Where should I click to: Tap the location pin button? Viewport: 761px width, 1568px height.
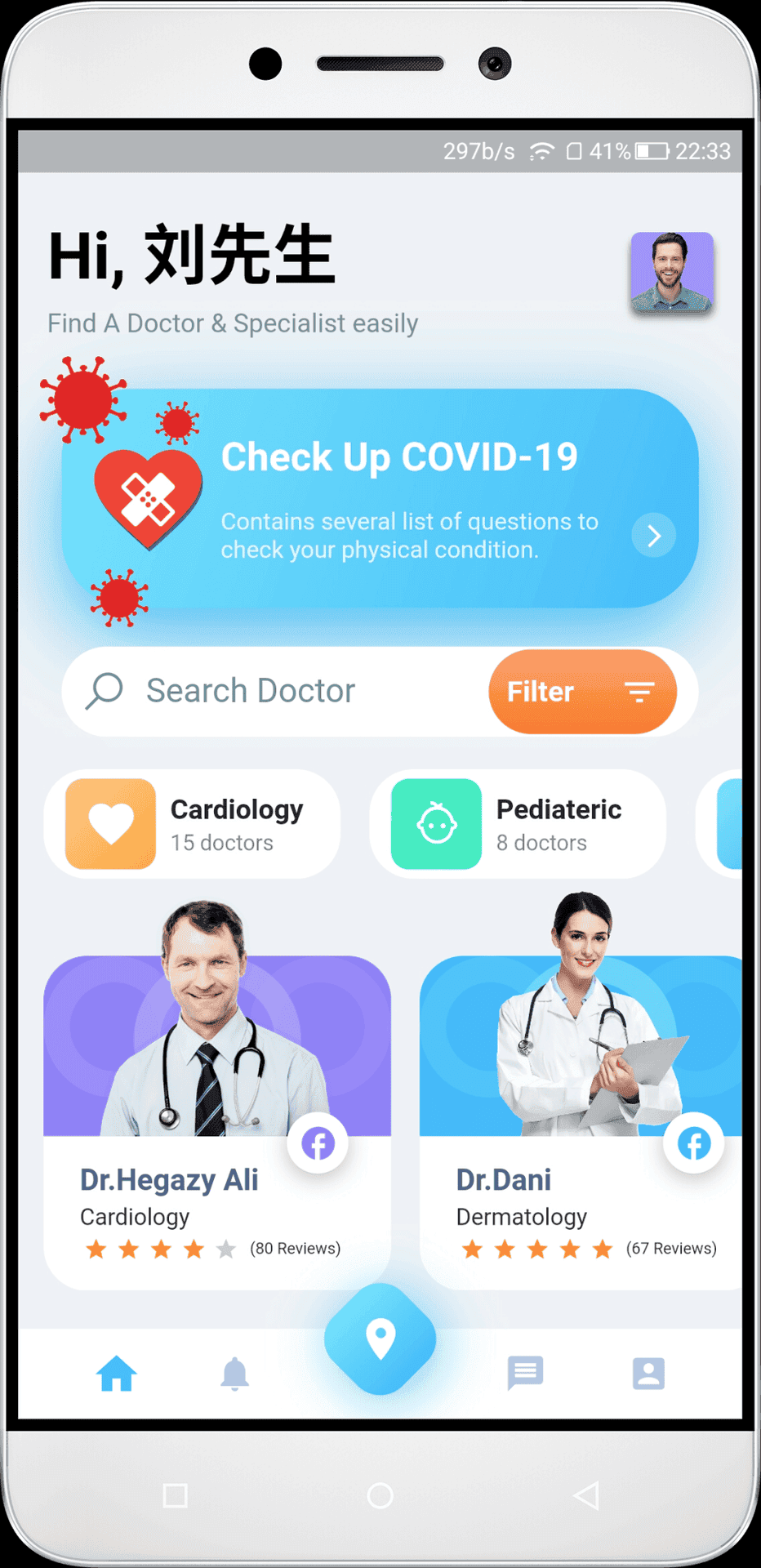coord(380,1339)
